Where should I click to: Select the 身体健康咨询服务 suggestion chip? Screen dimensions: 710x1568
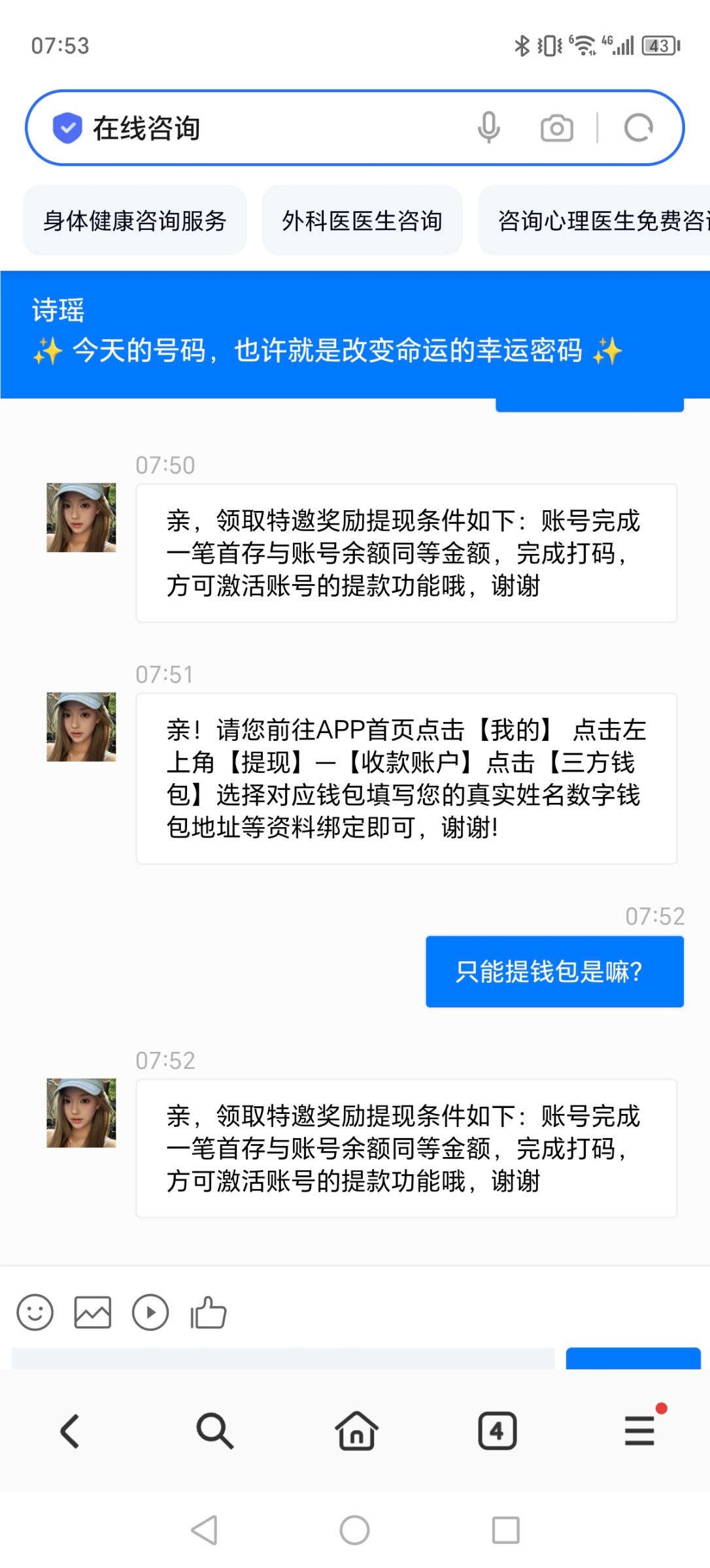[x=135, y=221]
